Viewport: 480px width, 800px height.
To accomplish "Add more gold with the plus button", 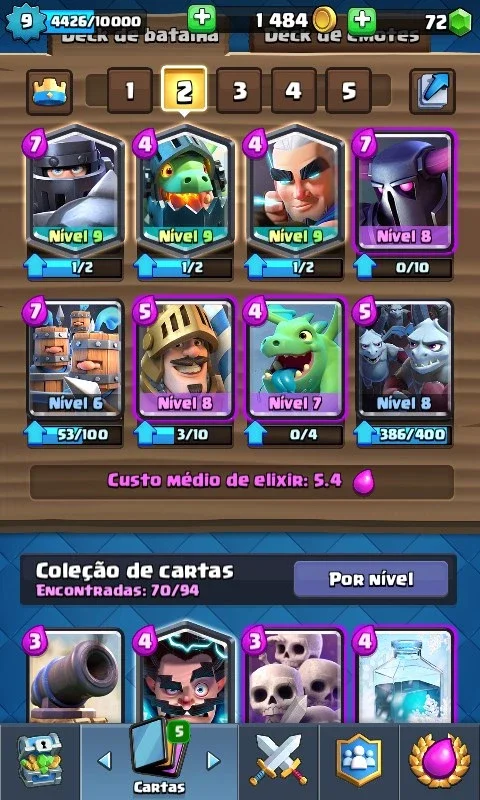I will tap(362, 21).
